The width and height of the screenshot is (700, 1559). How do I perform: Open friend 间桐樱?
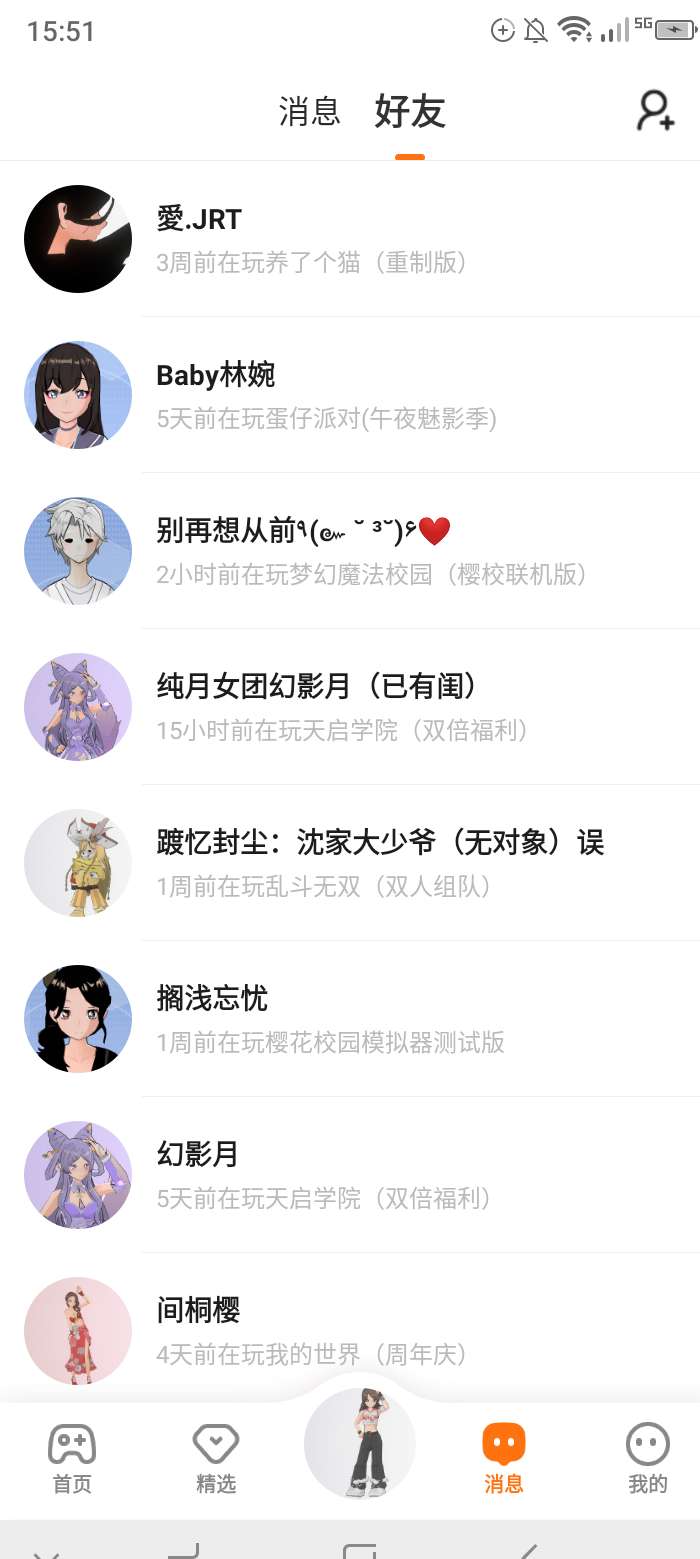[350, 1331]
